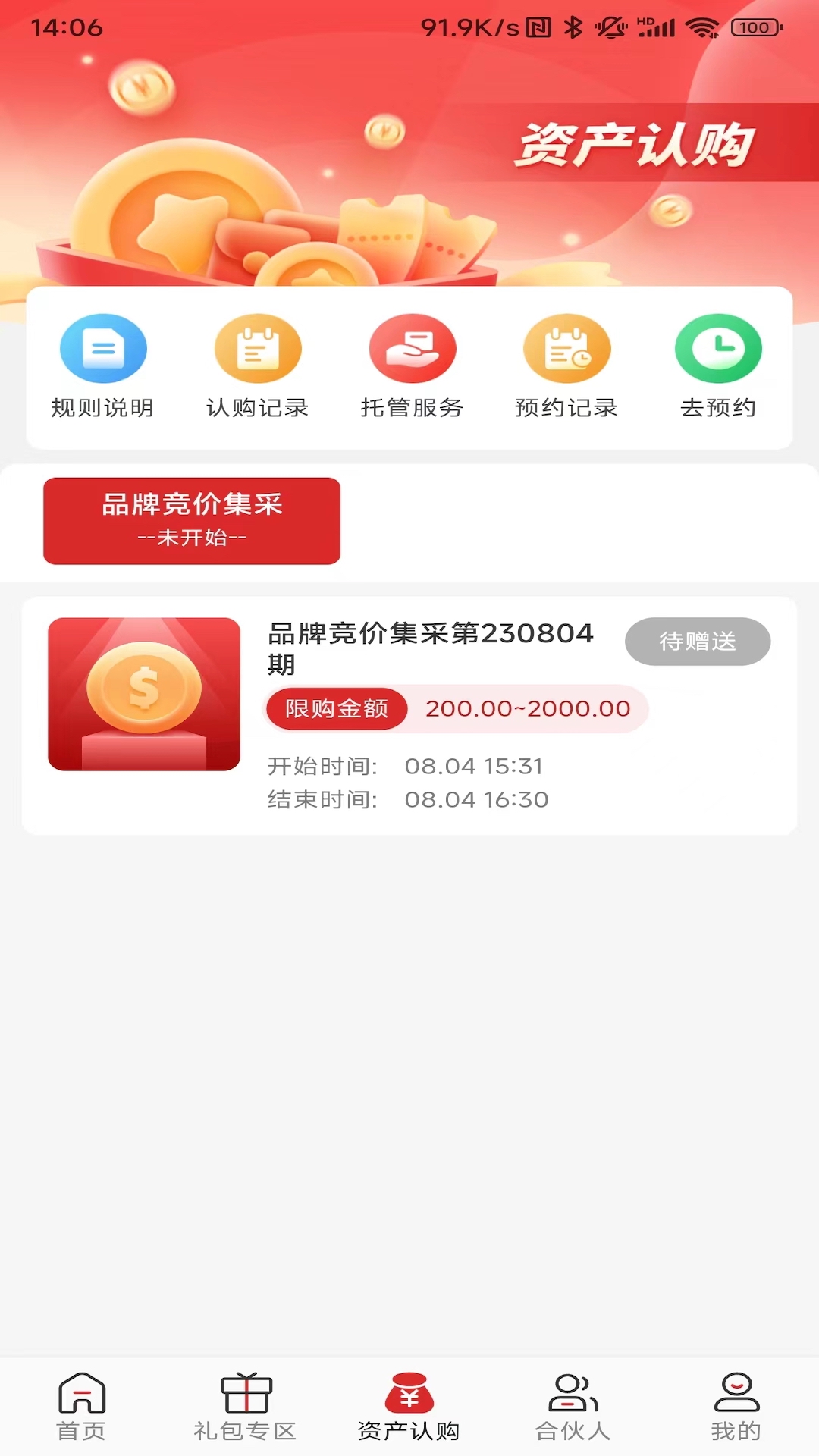
Task: Go to 去预约 to make a reservation
Action: point(718,366)
